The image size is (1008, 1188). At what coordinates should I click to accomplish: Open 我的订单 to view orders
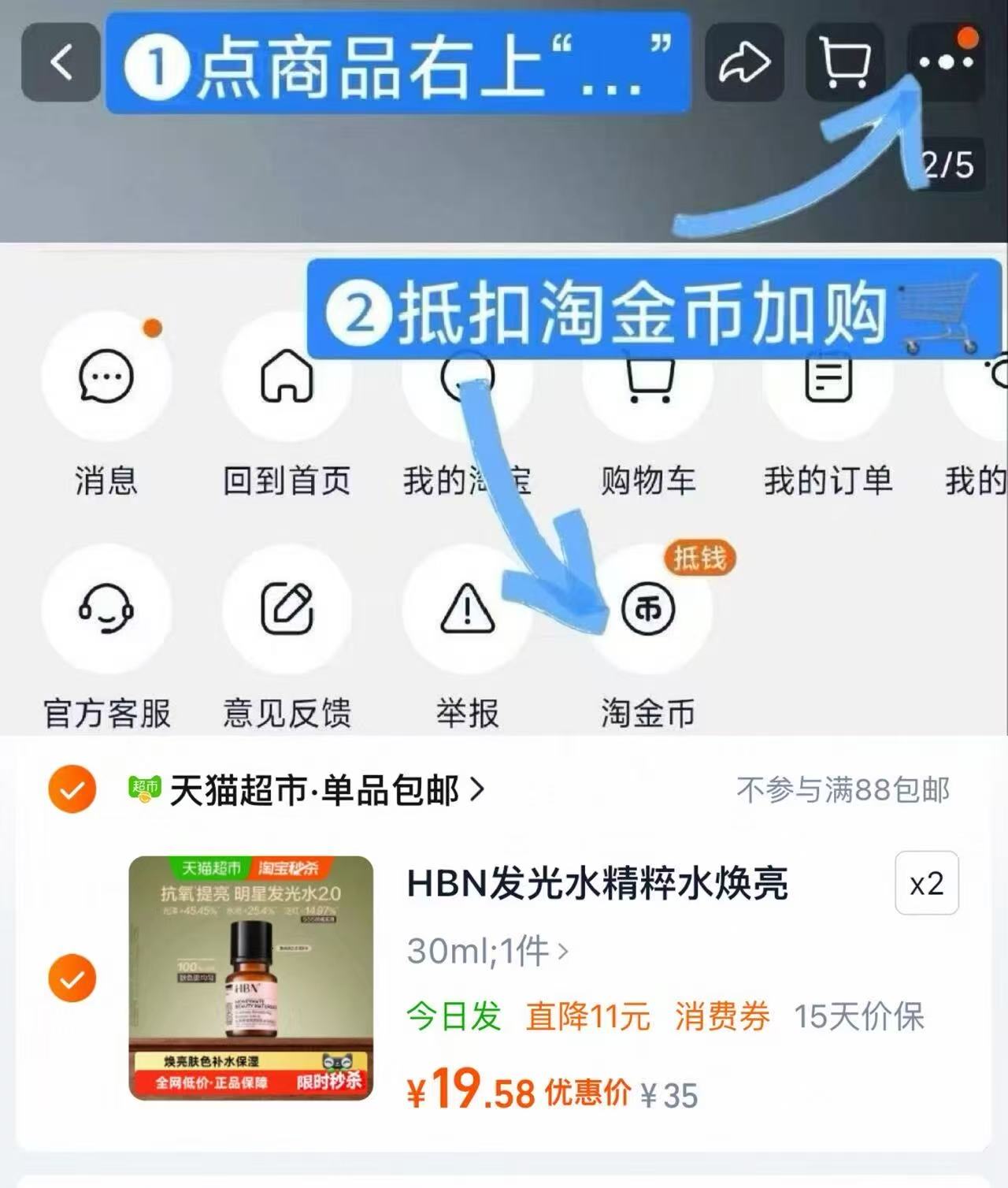point(827,377)
